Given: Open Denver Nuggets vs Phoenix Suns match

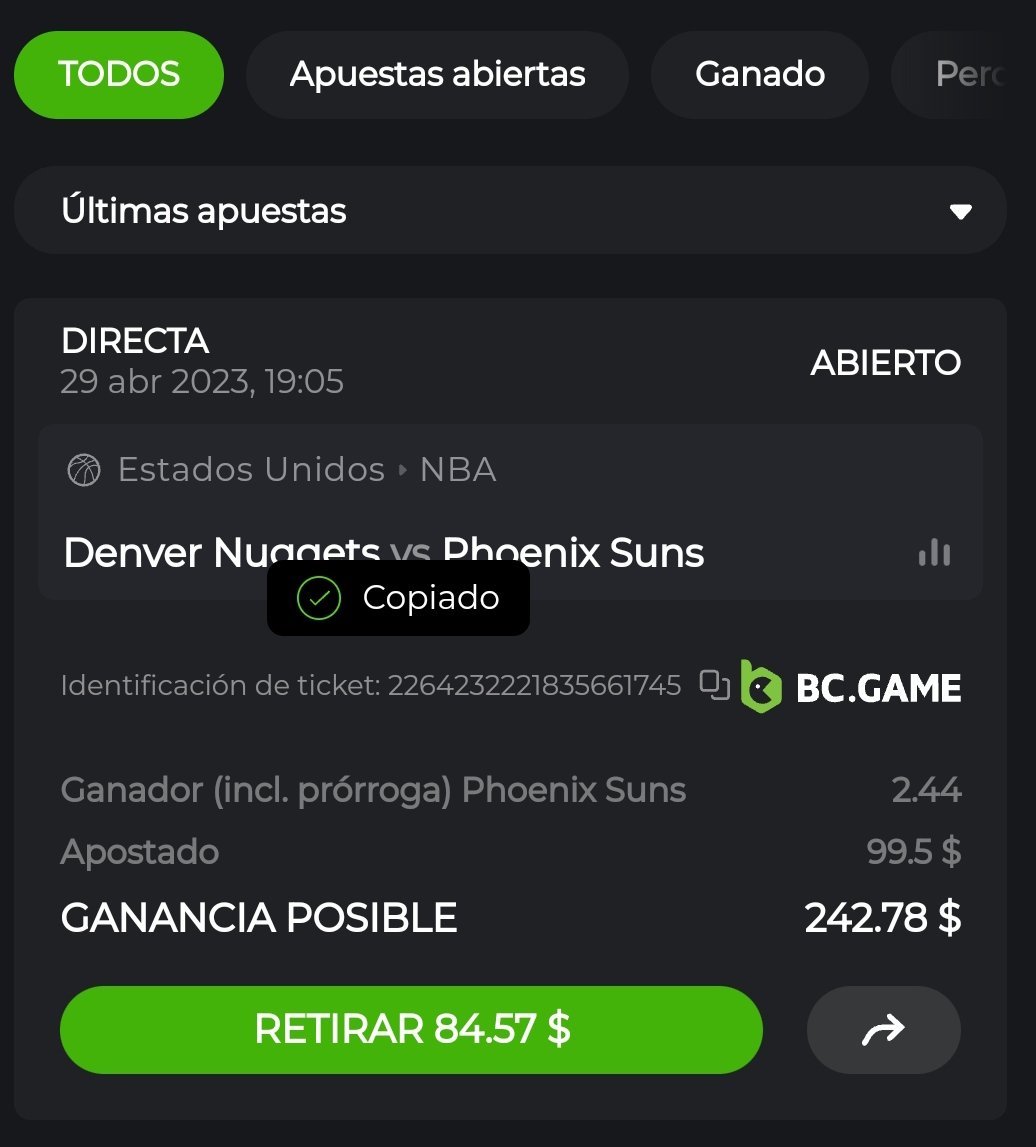Looking at the screenshot, I should point(383,553).
